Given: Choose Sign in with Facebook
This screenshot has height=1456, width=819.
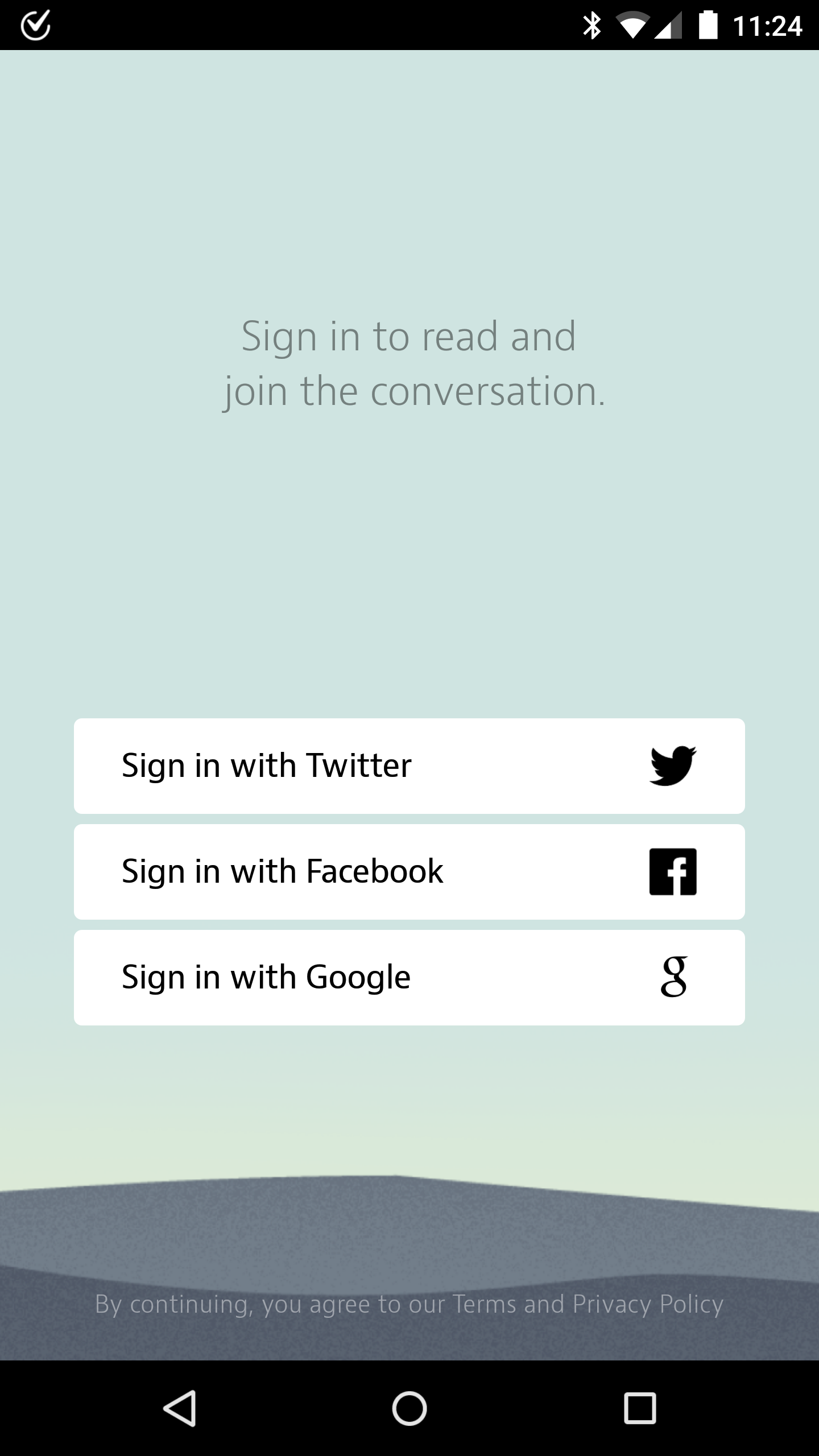Looking at the screenshot, I should pyautogui.click(x=409, y=871).
